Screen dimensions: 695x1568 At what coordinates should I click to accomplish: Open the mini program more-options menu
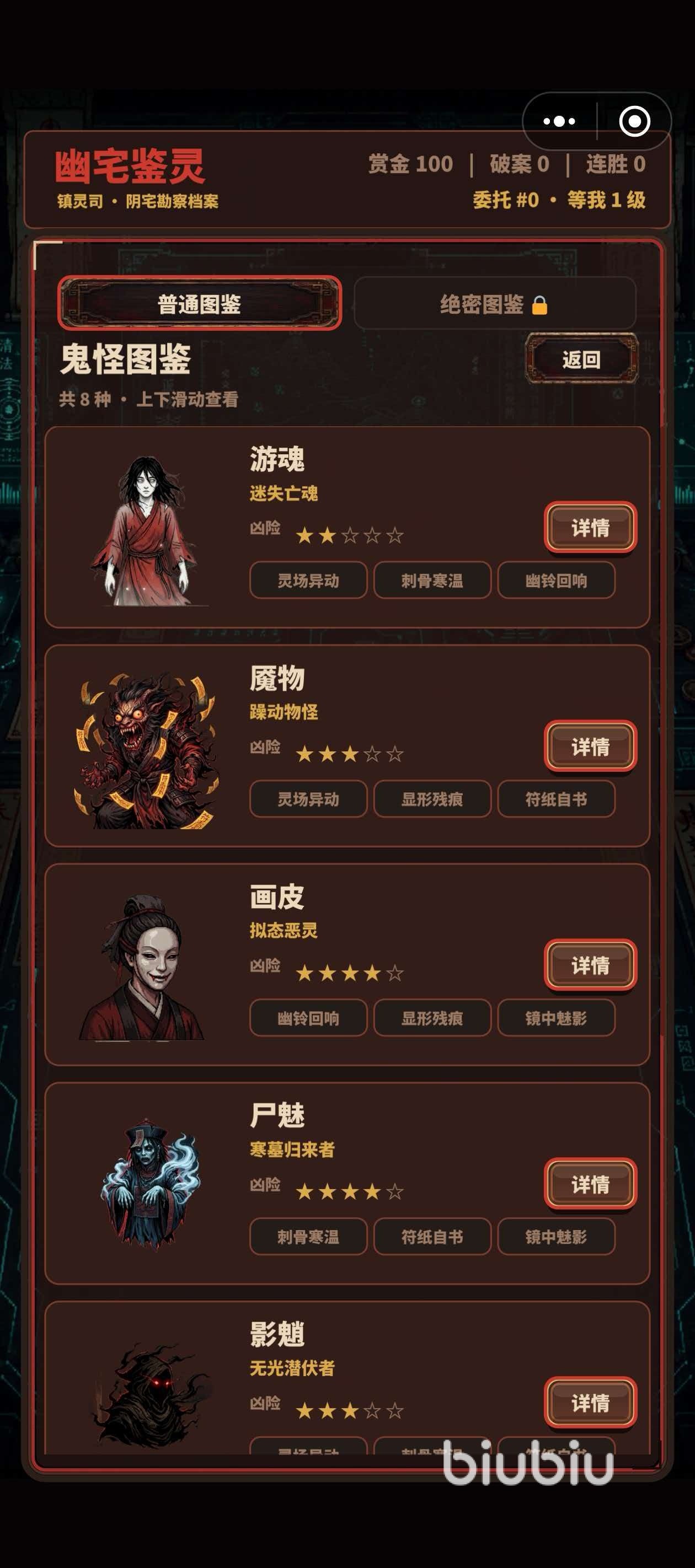pyautogui.click(x=559, y=121)
